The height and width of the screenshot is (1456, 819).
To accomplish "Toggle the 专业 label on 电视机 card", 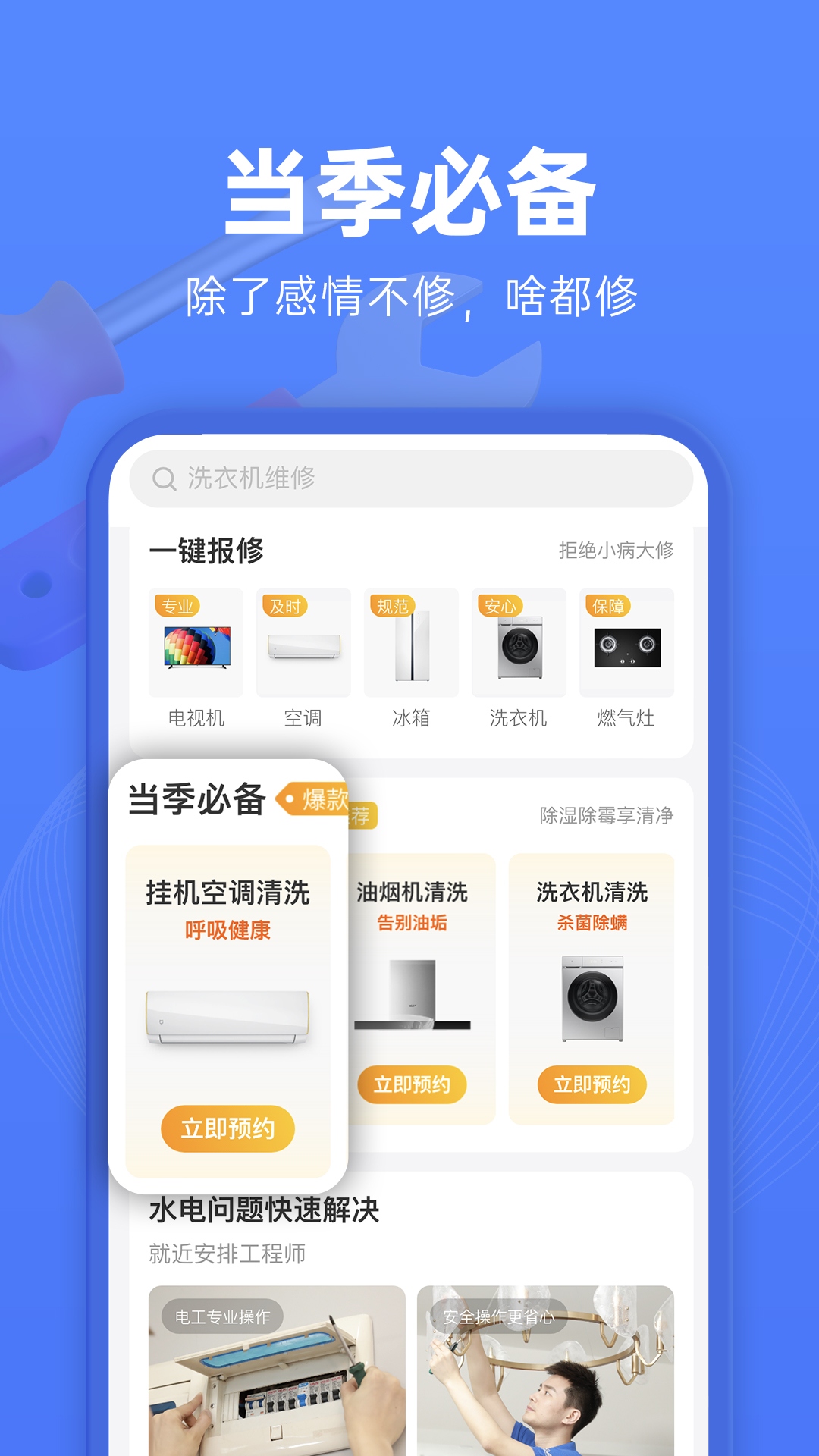I will click(x=177, y=604).
